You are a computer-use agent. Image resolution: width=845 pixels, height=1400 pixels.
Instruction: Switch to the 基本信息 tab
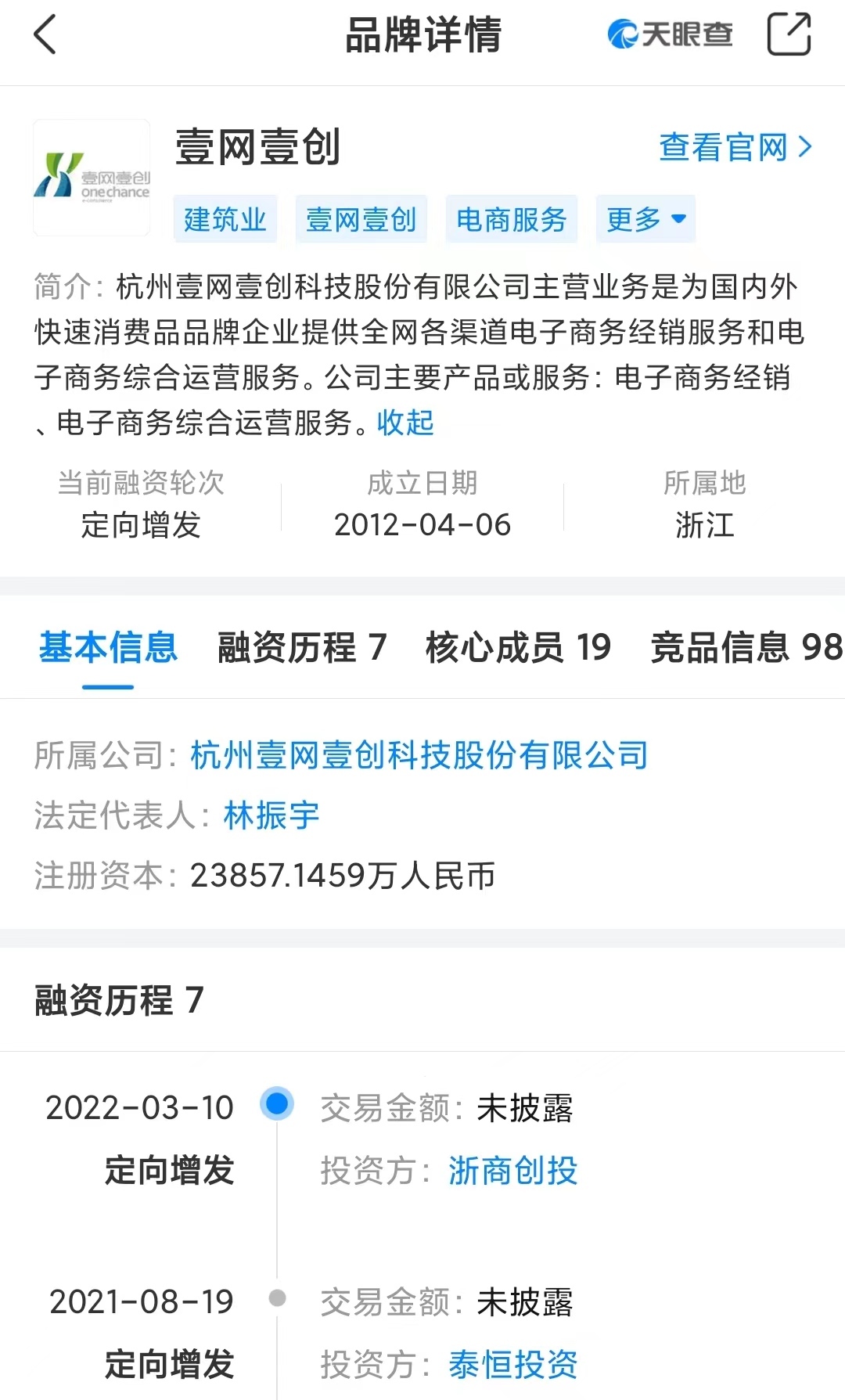coord(108,648)
